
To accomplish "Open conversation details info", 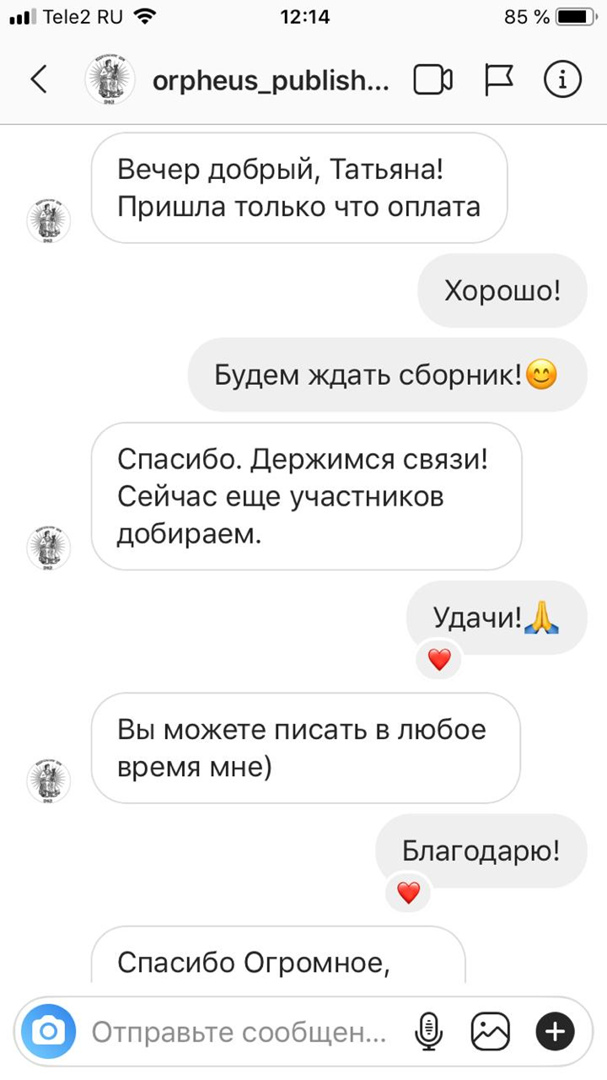I will click(x=562, y=79).
